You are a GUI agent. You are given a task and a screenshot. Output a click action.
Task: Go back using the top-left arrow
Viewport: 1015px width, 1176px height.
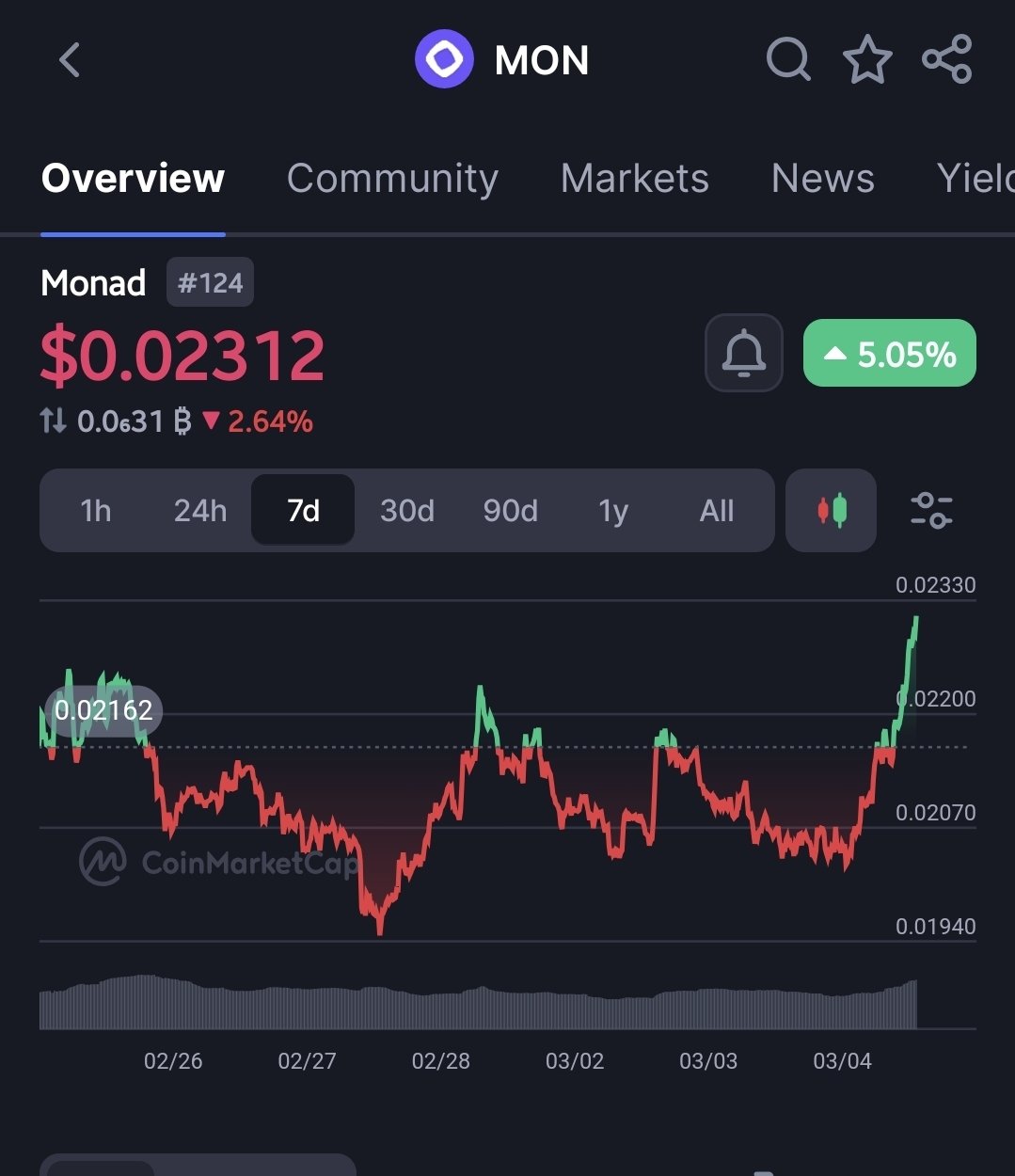pyautogui.click(x=70, y=60)
